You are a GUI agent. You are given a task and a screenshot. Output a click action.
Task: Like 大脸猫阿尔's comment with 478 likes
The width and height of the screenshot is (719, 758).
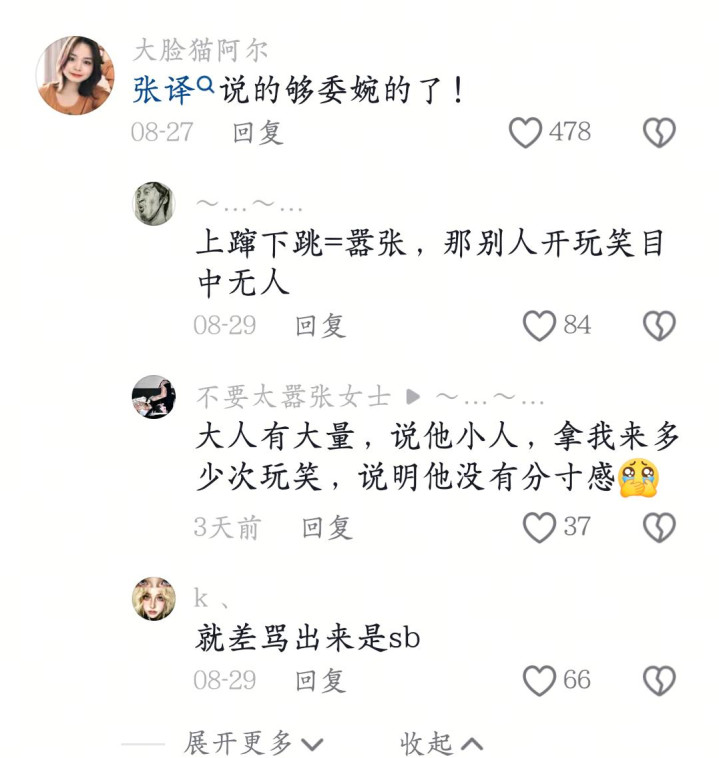coord(526,133)
